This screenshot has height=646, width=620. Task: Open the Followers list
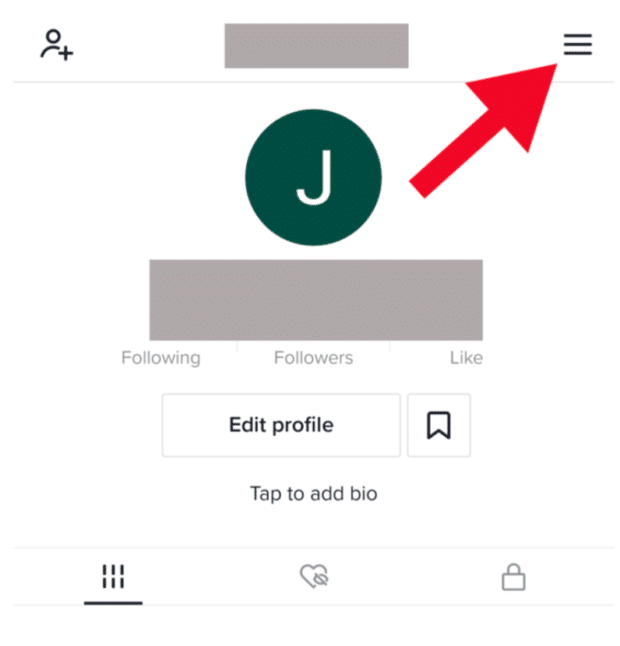(313, 357)
